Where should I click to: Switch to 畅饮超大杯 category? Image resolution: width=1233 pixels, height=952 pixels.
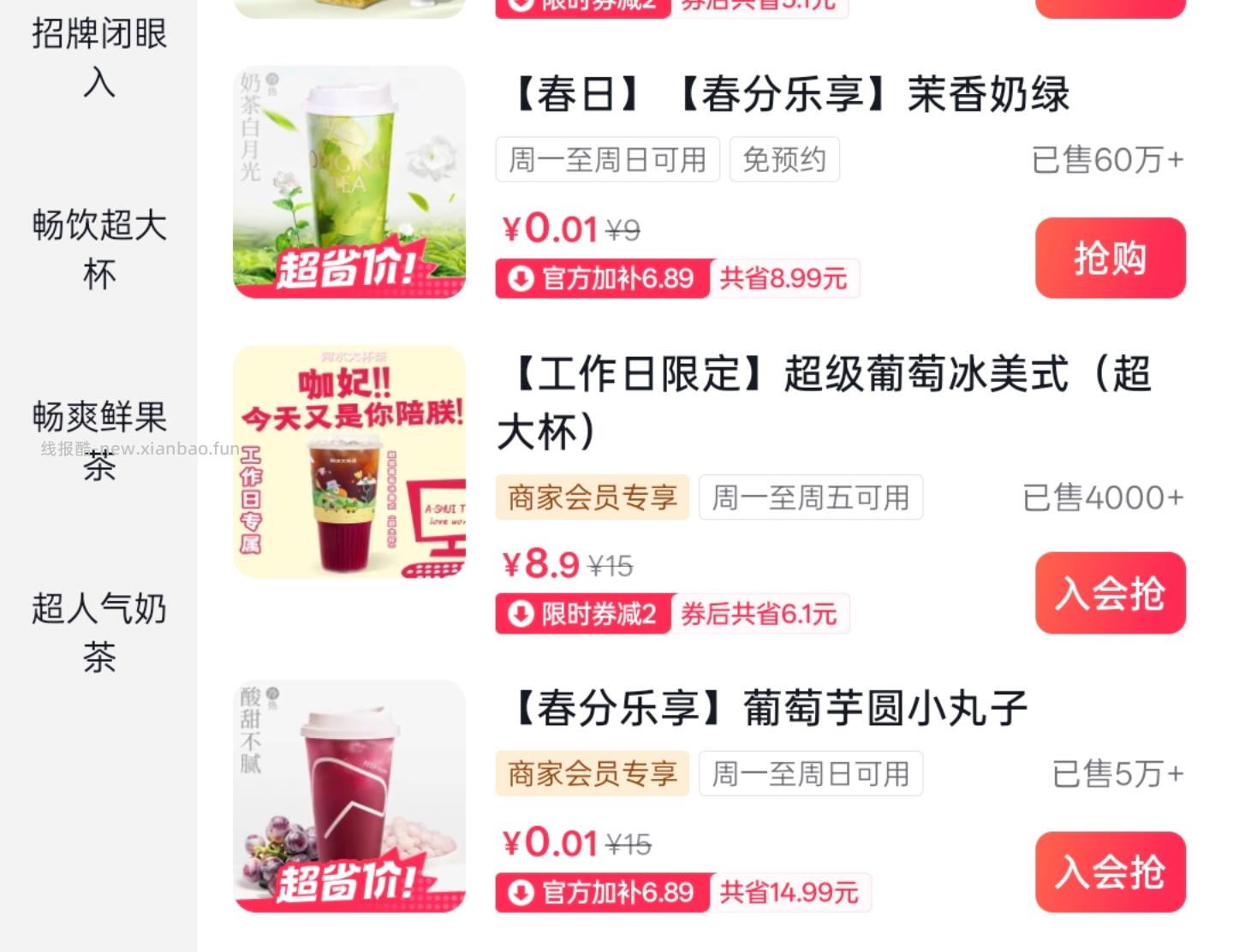99,250
